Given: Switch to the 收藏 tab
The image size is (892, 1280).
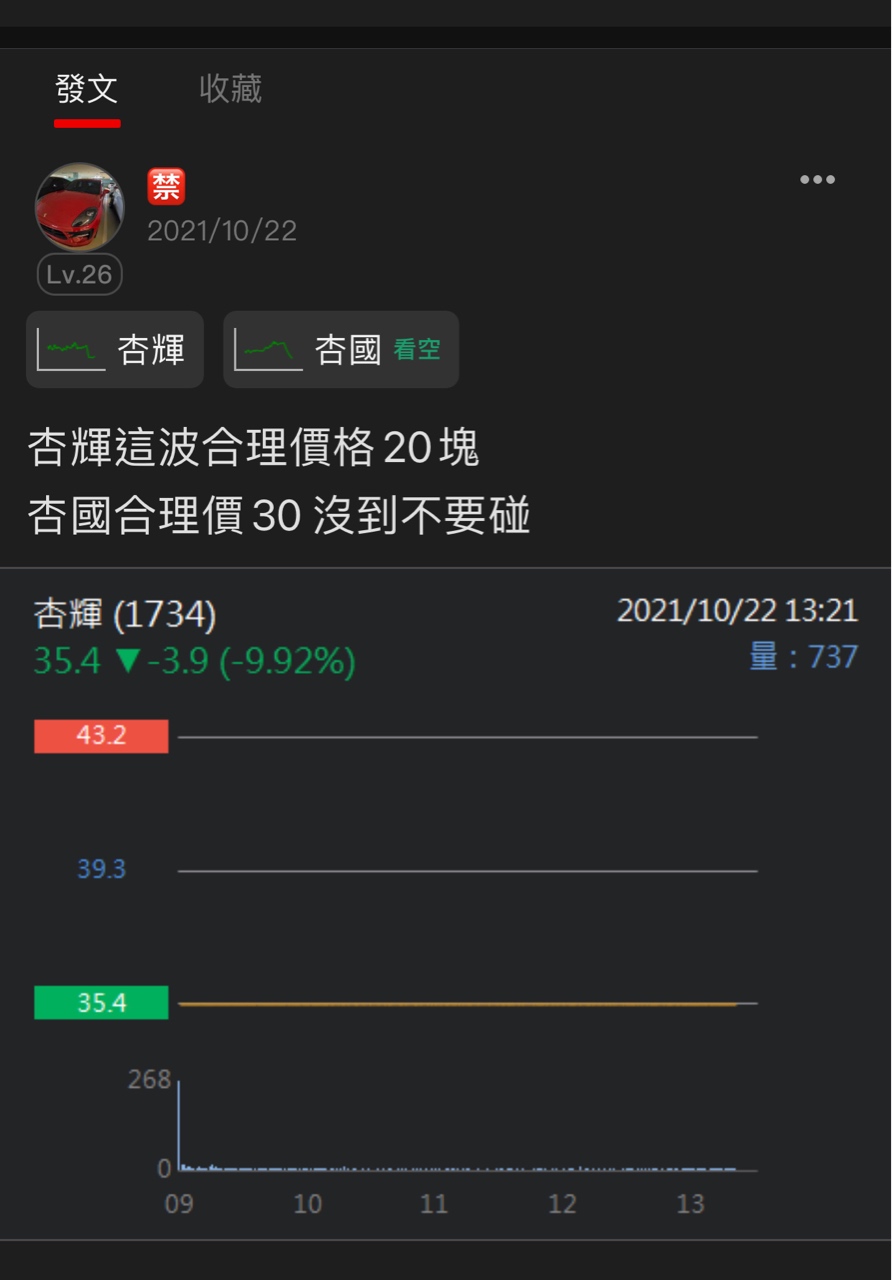Looking at the screenshot, I should [x=230, y=90].
